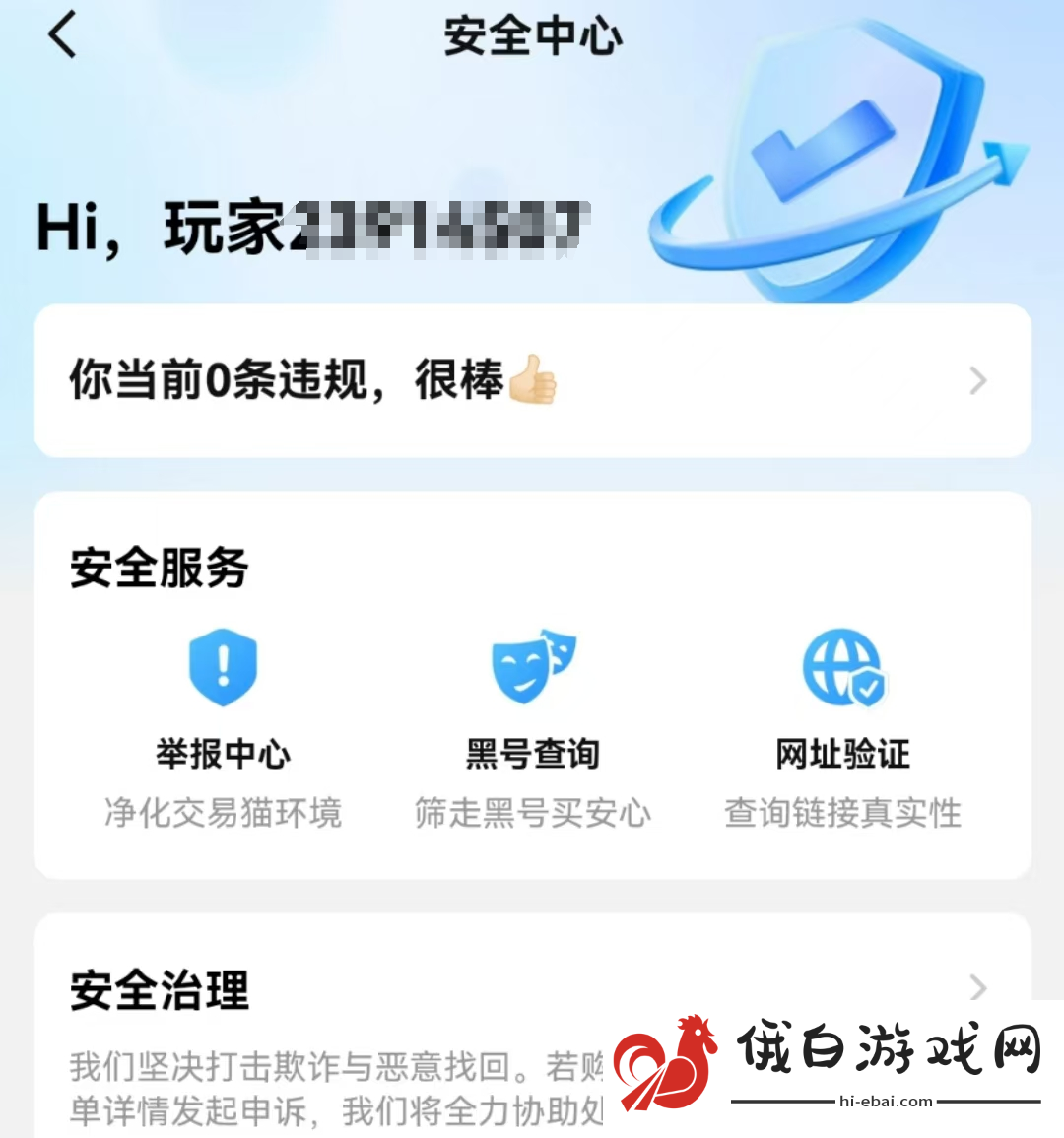Go back from 安全中心

63,35
